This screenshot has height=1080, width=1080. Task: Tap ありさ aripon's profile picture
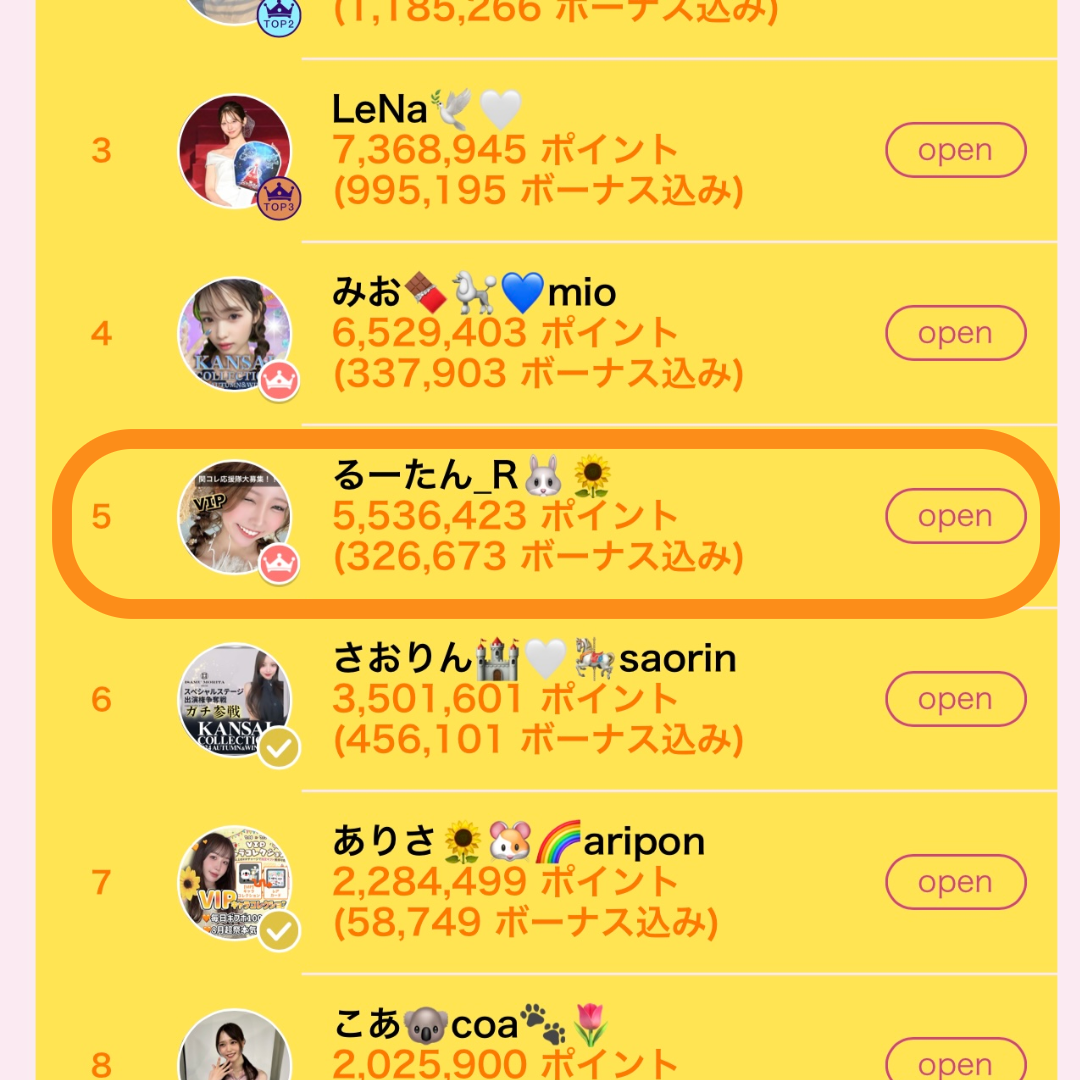tap(235, 883)
